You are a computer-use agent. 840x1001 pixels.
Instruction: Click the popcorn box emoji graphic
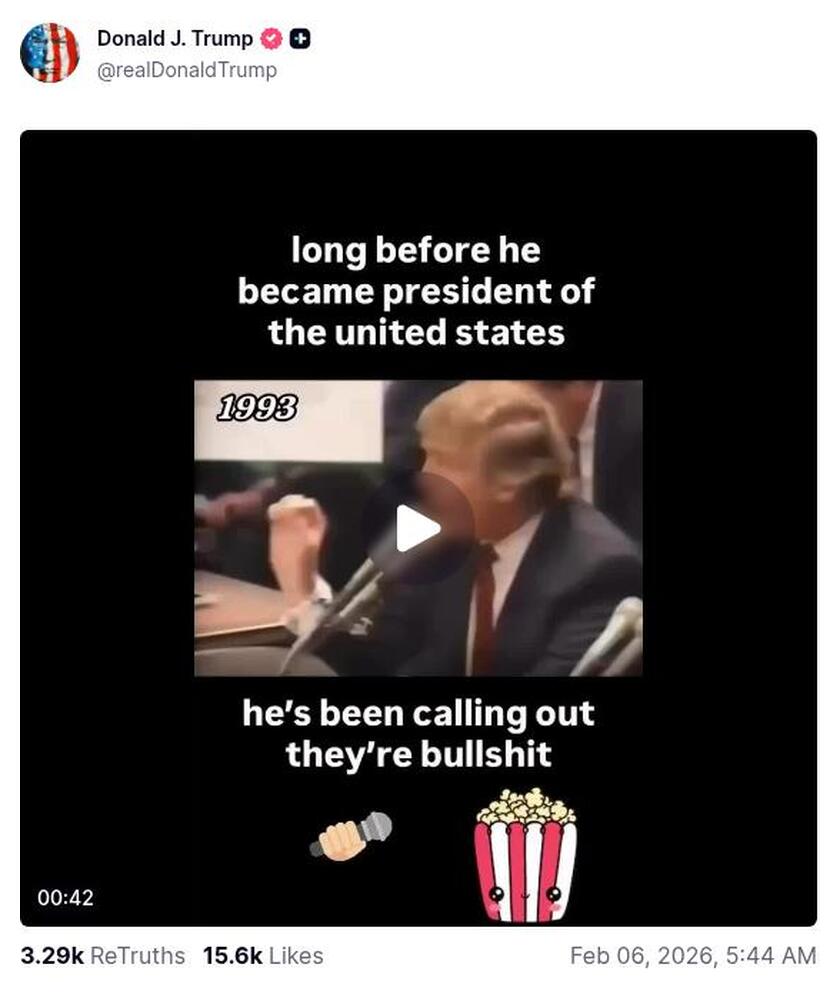[523, 852]
